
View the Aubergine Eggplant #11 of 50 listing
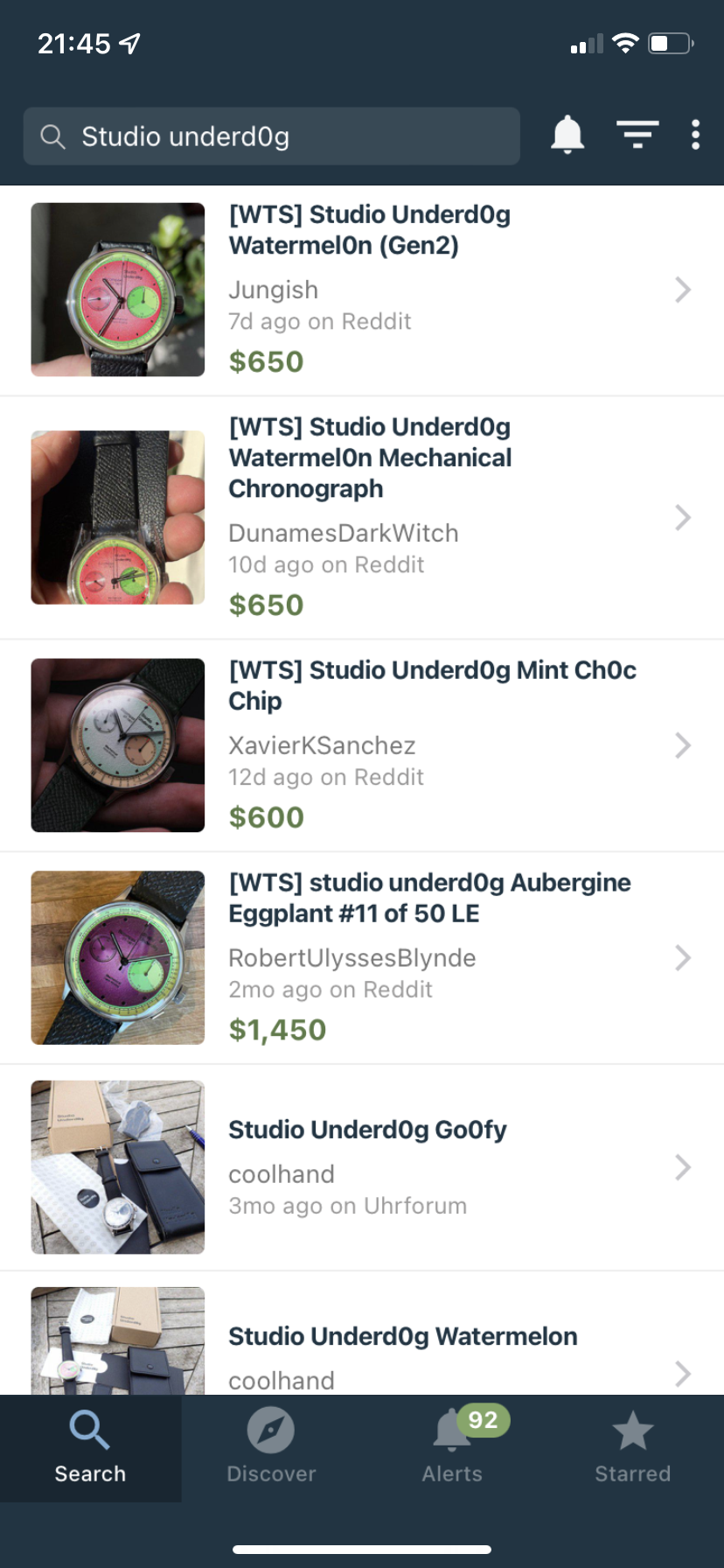[362, 957]
